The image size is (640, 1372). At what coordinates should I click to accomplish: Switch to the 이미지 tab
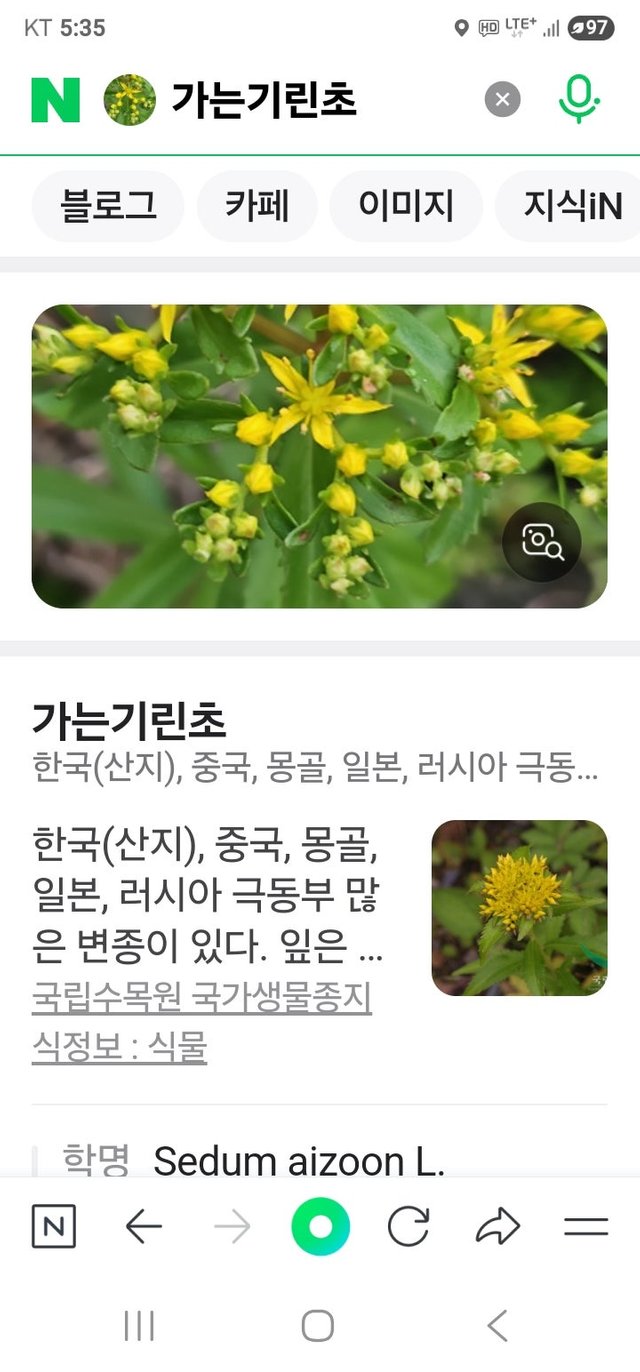[406, 206]
